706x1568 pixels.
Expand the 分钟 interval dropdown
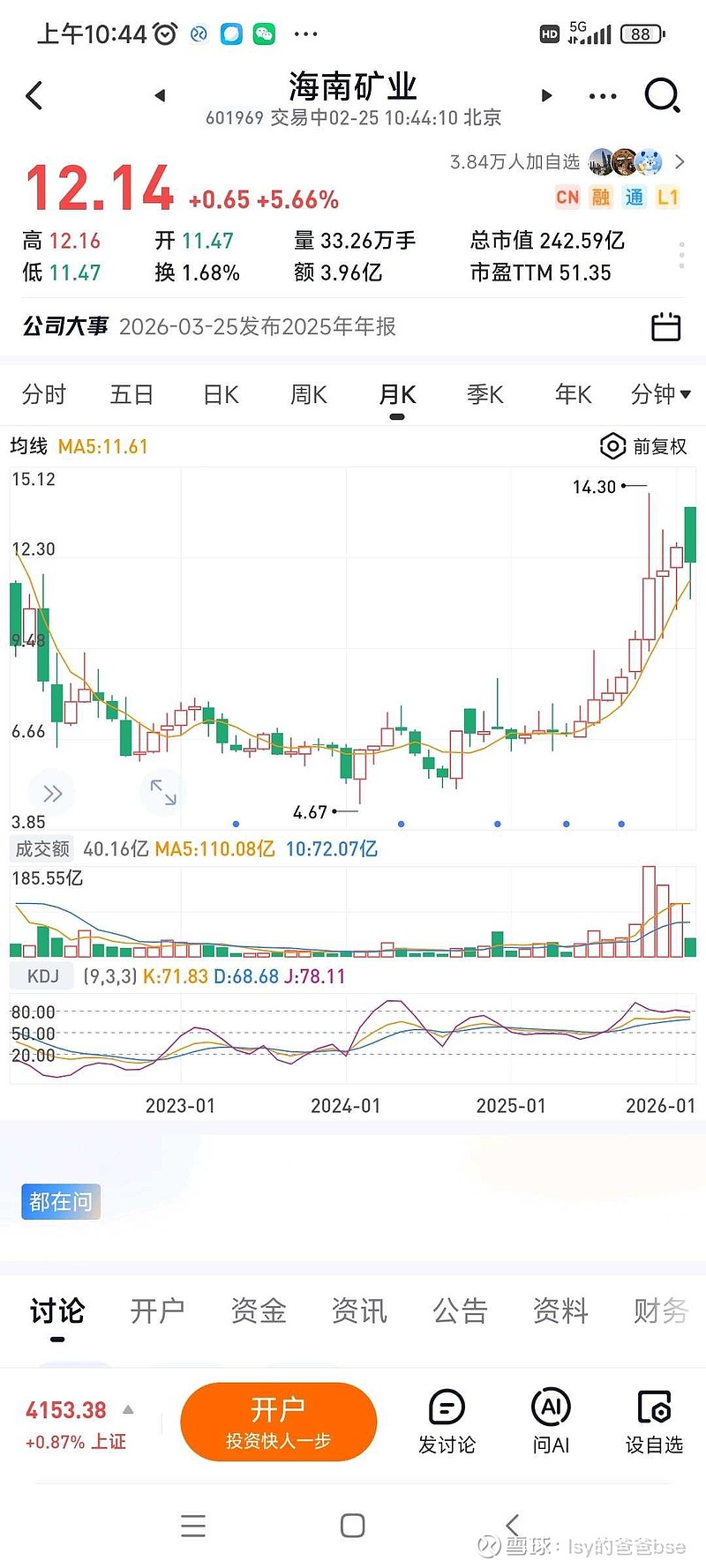point(660,394)
